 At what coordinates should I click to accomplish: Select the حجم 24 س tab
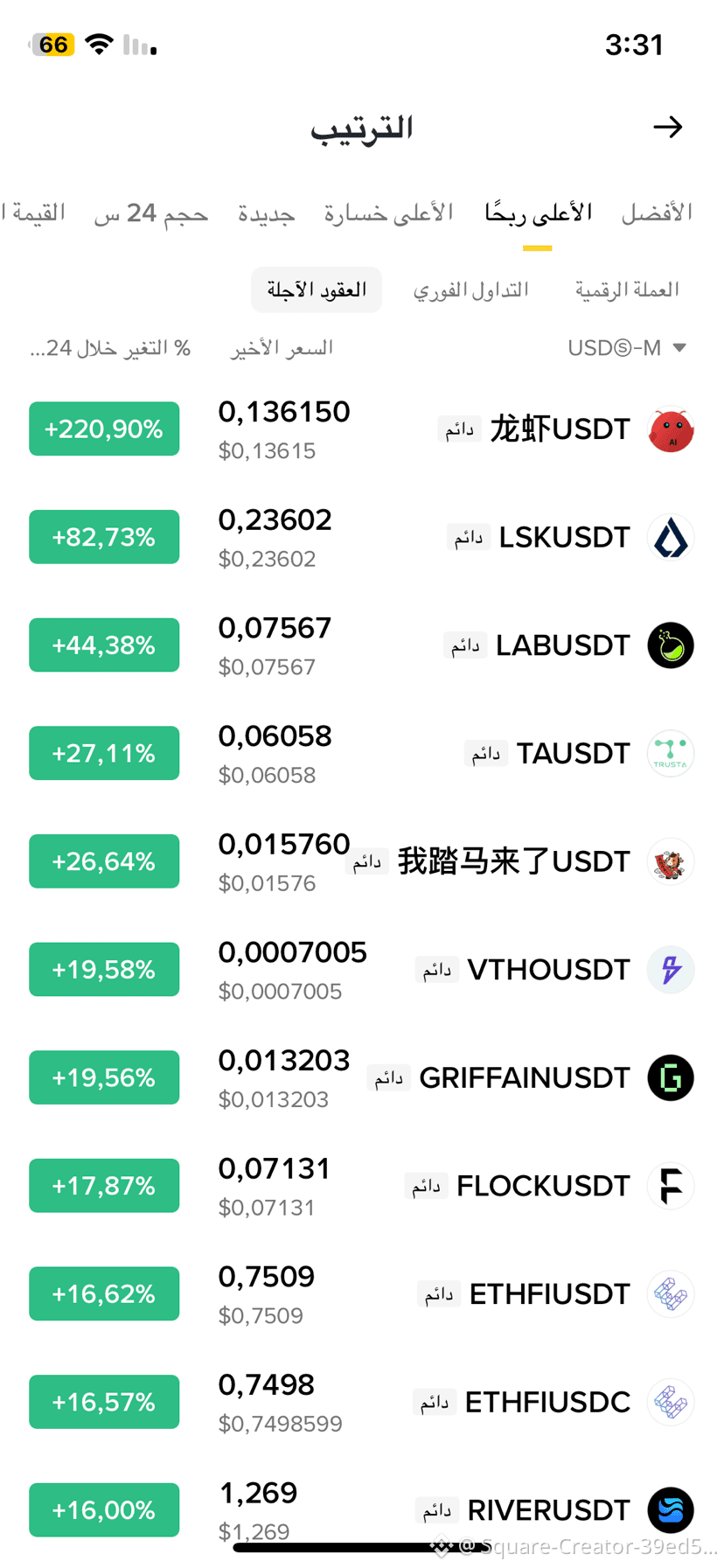[x=151, y=213]
